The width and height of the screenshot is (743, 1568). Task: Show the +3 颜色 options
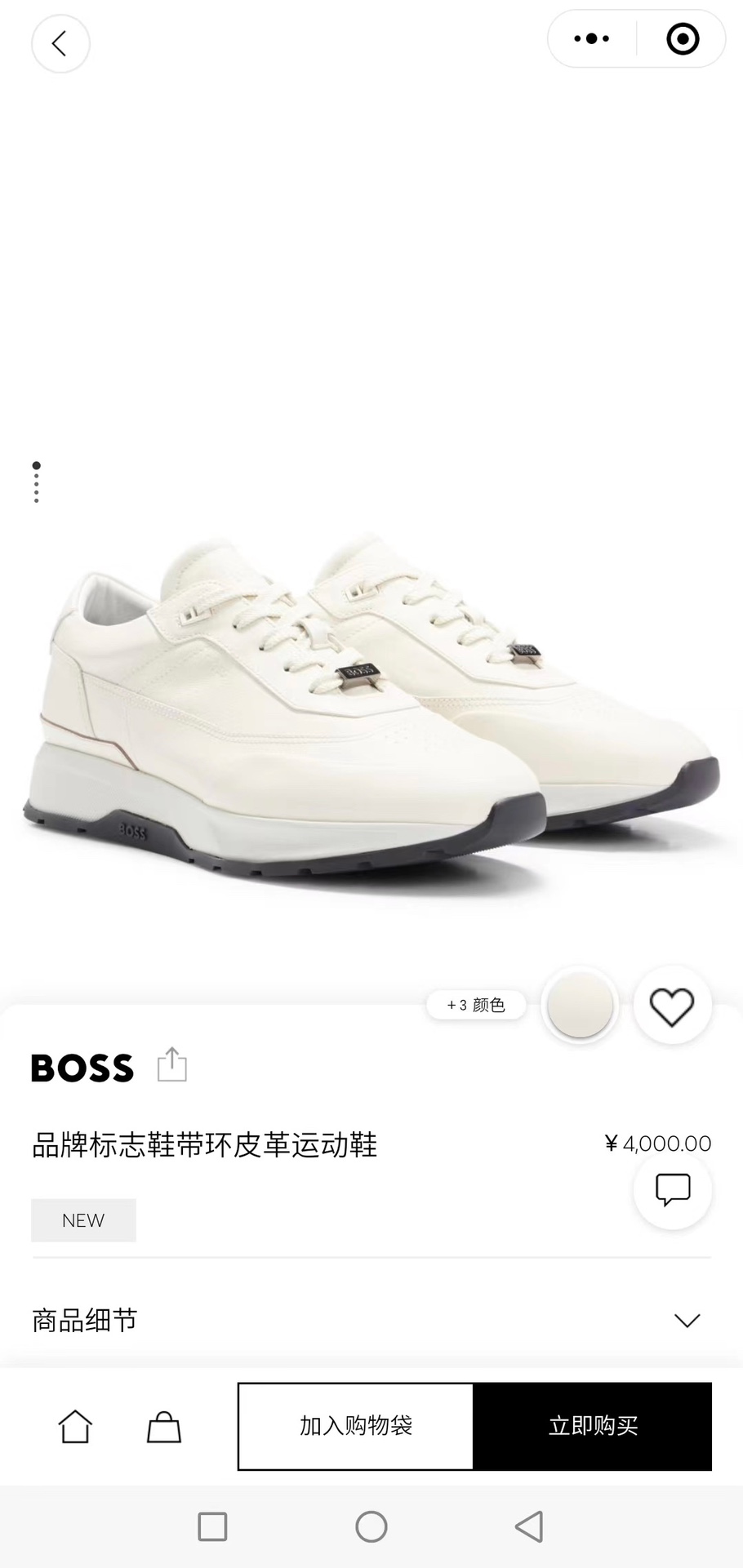point(476,1005)
